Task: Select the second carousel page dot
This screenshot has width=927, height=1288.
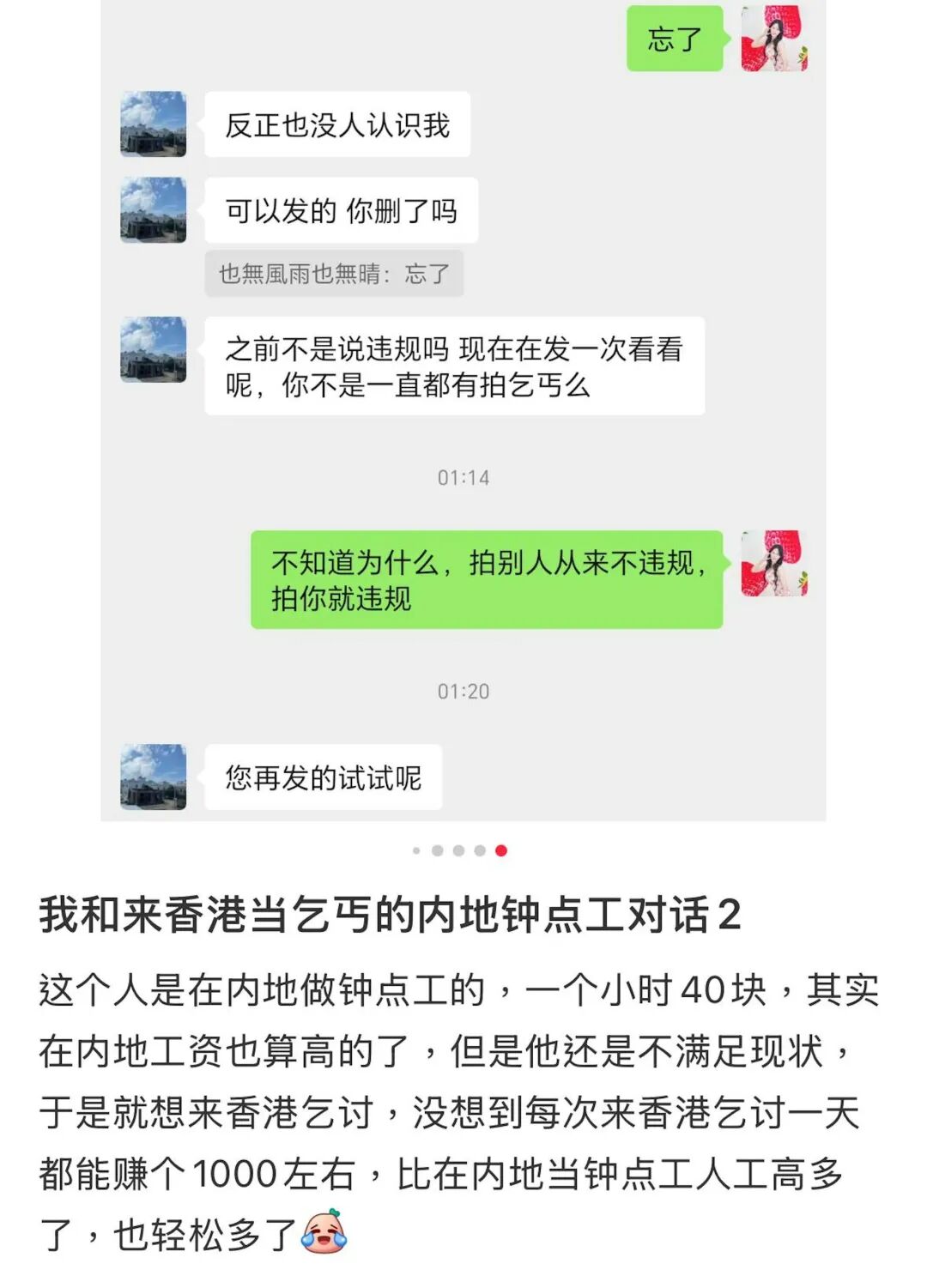Action: [x=437, y=850]
